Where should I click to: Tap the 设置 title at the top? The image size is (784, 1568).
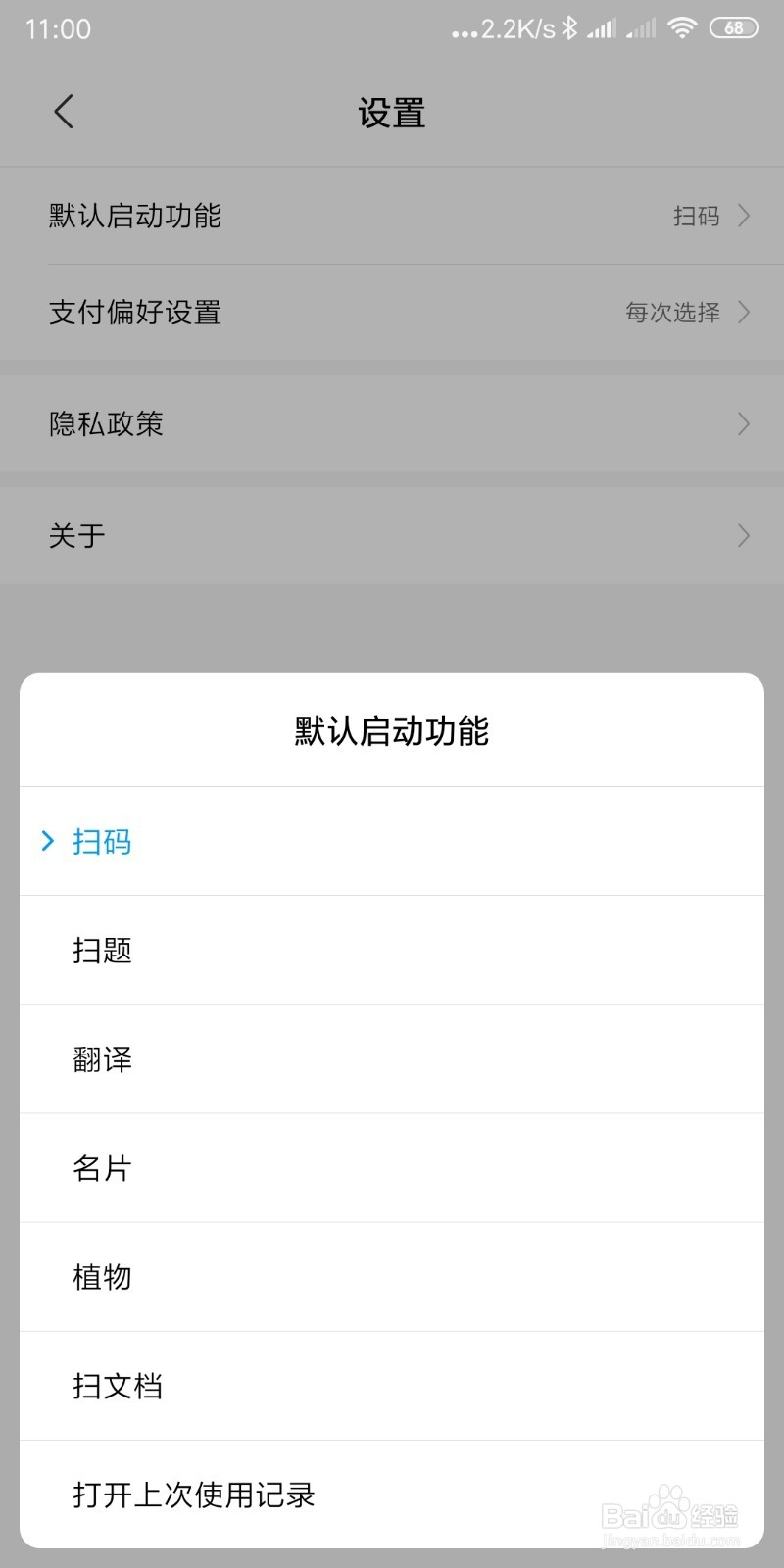391,113
